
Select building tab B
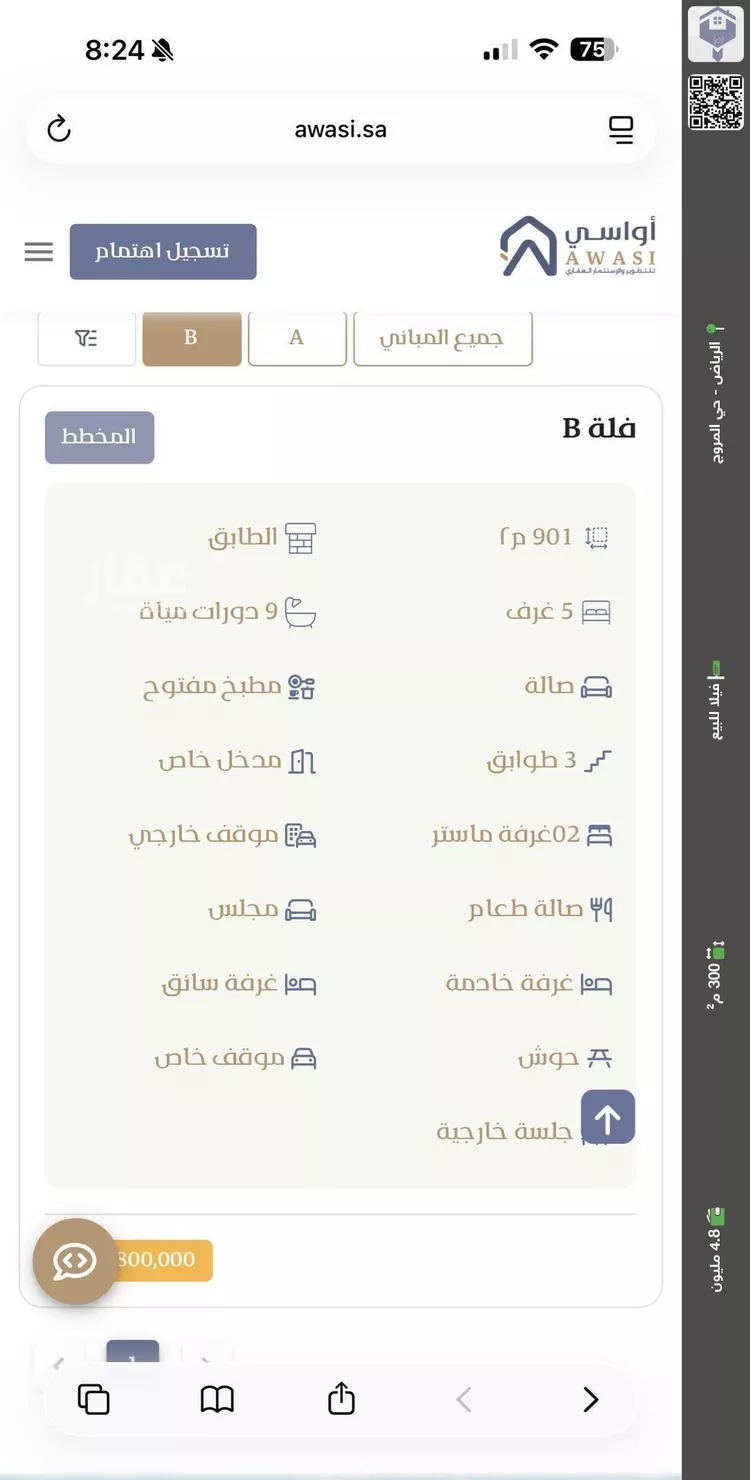coord(191,338)
